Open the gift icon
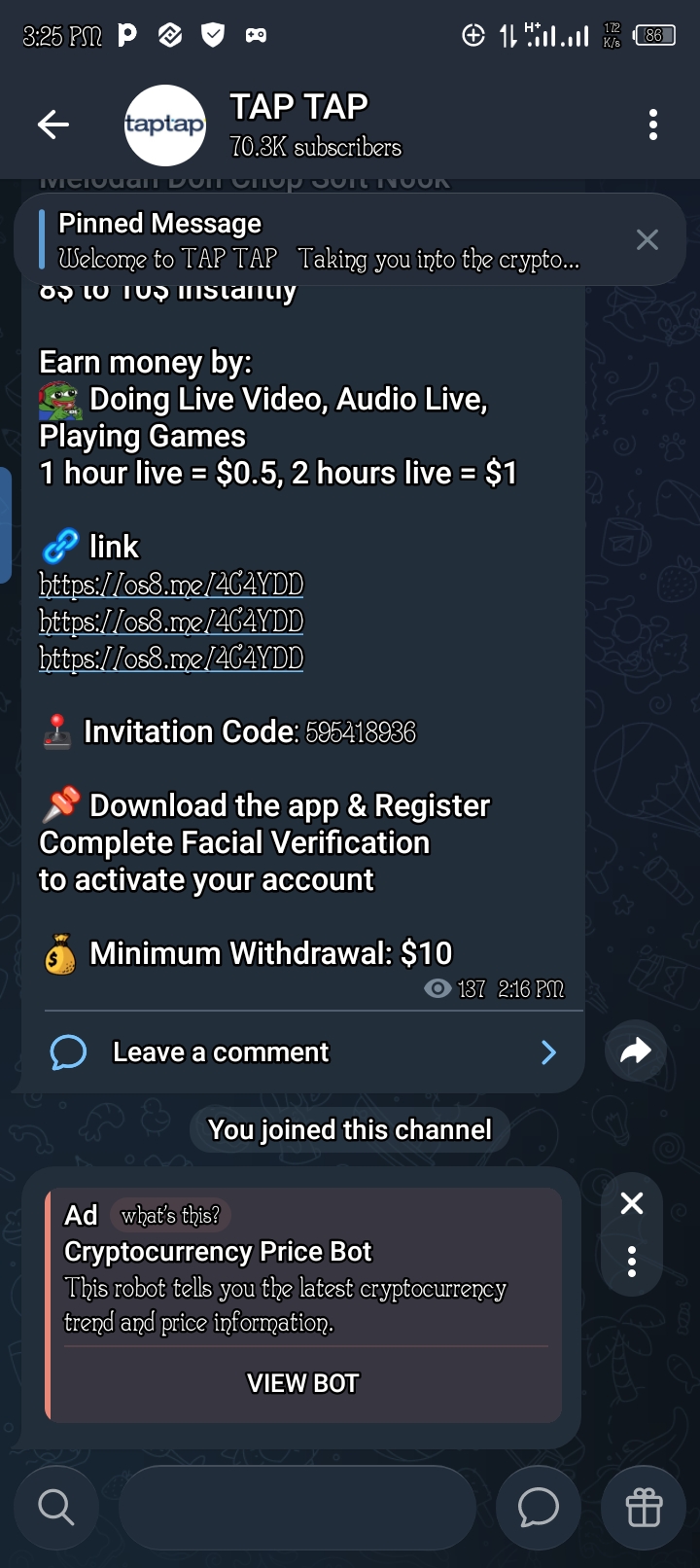The width and height of the screenshot is (700, 1568). pos(644,1508)
